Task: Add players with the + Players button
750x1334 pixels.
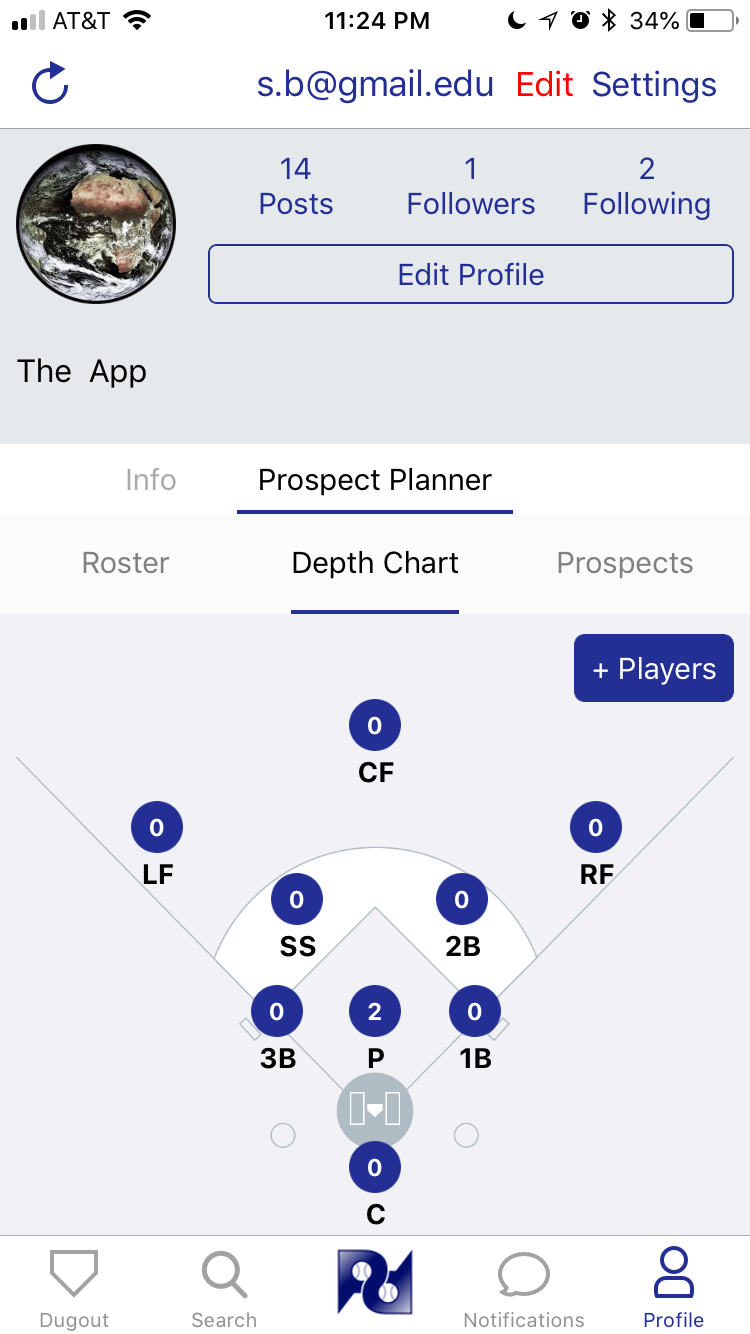Action: (x=654, y=668)
